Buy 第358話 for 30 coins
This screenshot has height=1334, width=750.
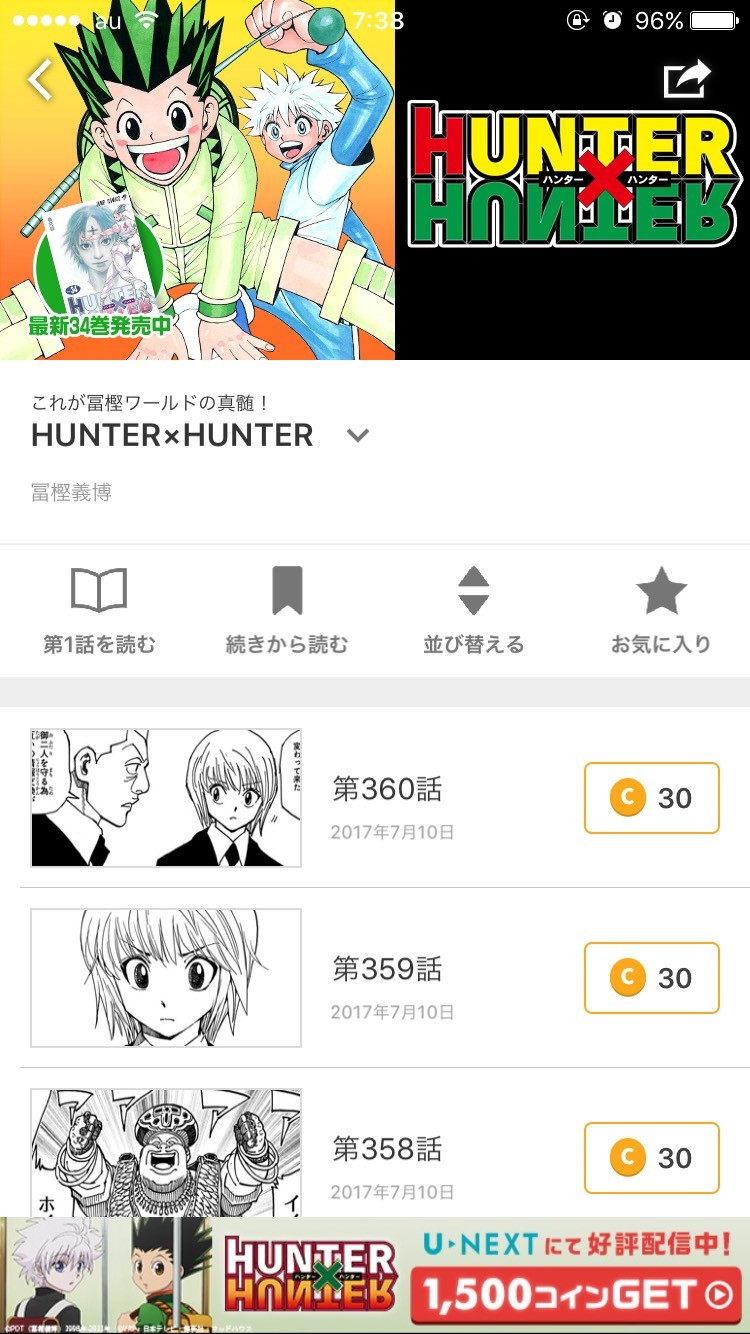tap(651, 1158)
